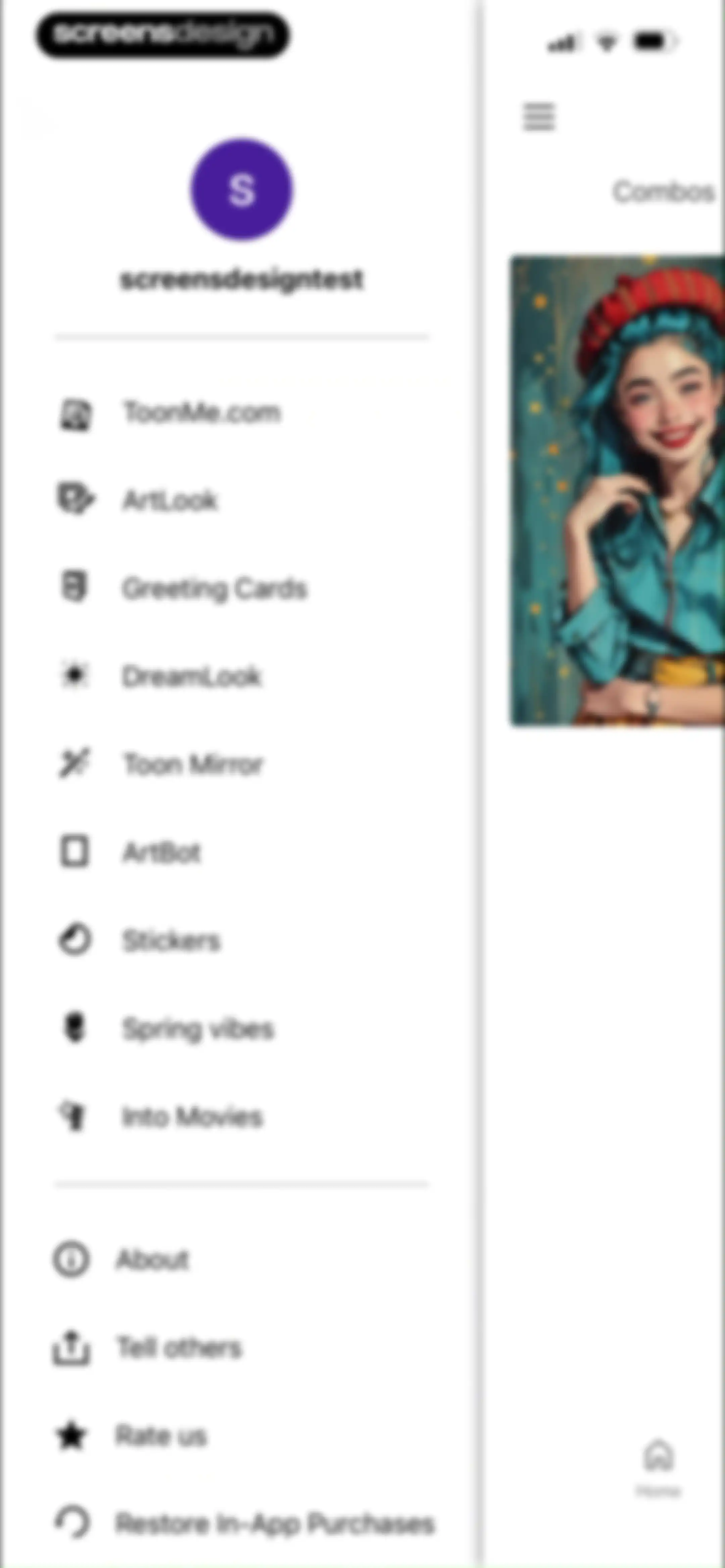725x1568 pixels.
Task: Open the screensdesigntest profile avatar
Action: (x=242, y=189)
